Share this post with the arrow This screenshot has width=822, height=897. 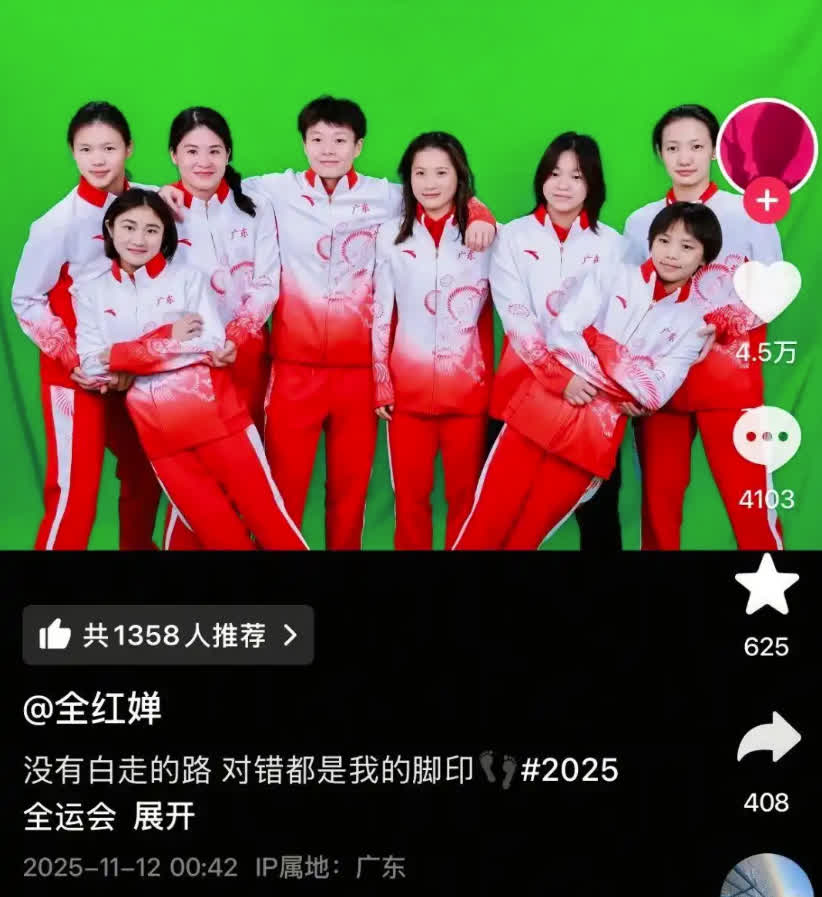point(767,740)
